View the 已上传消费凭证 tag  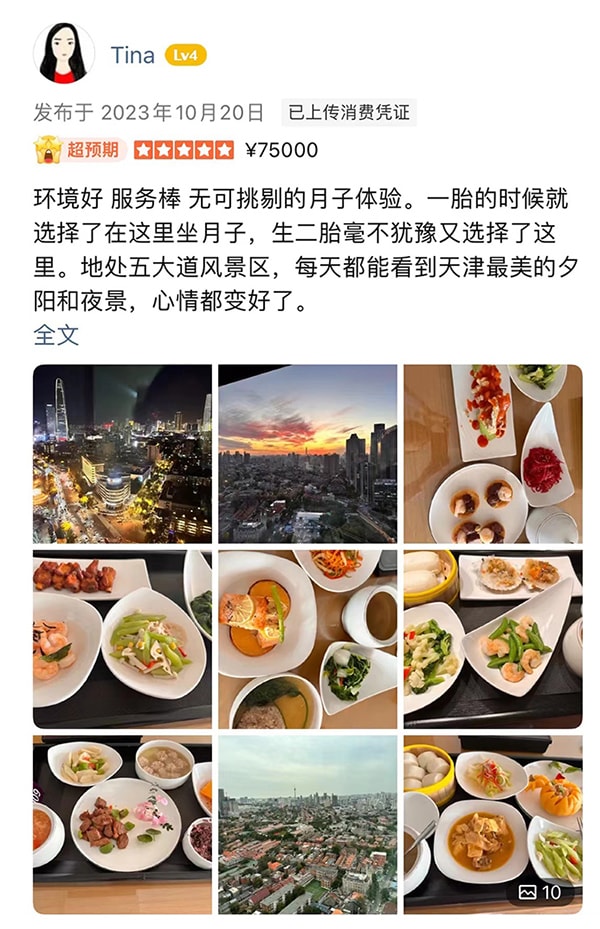(349, 112)
